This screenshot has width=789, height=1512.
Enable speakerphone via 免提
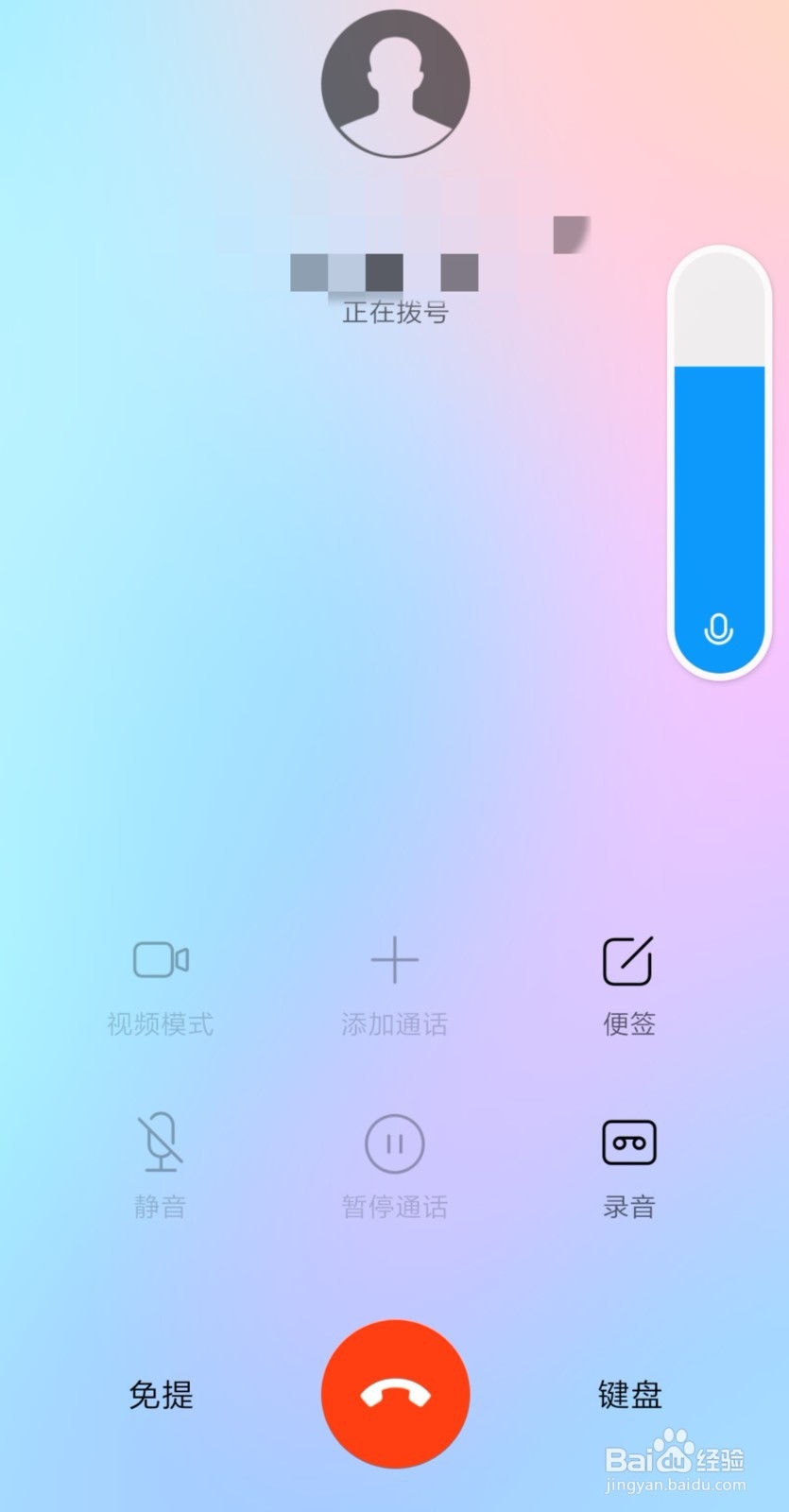click(x=160, y=1394)
